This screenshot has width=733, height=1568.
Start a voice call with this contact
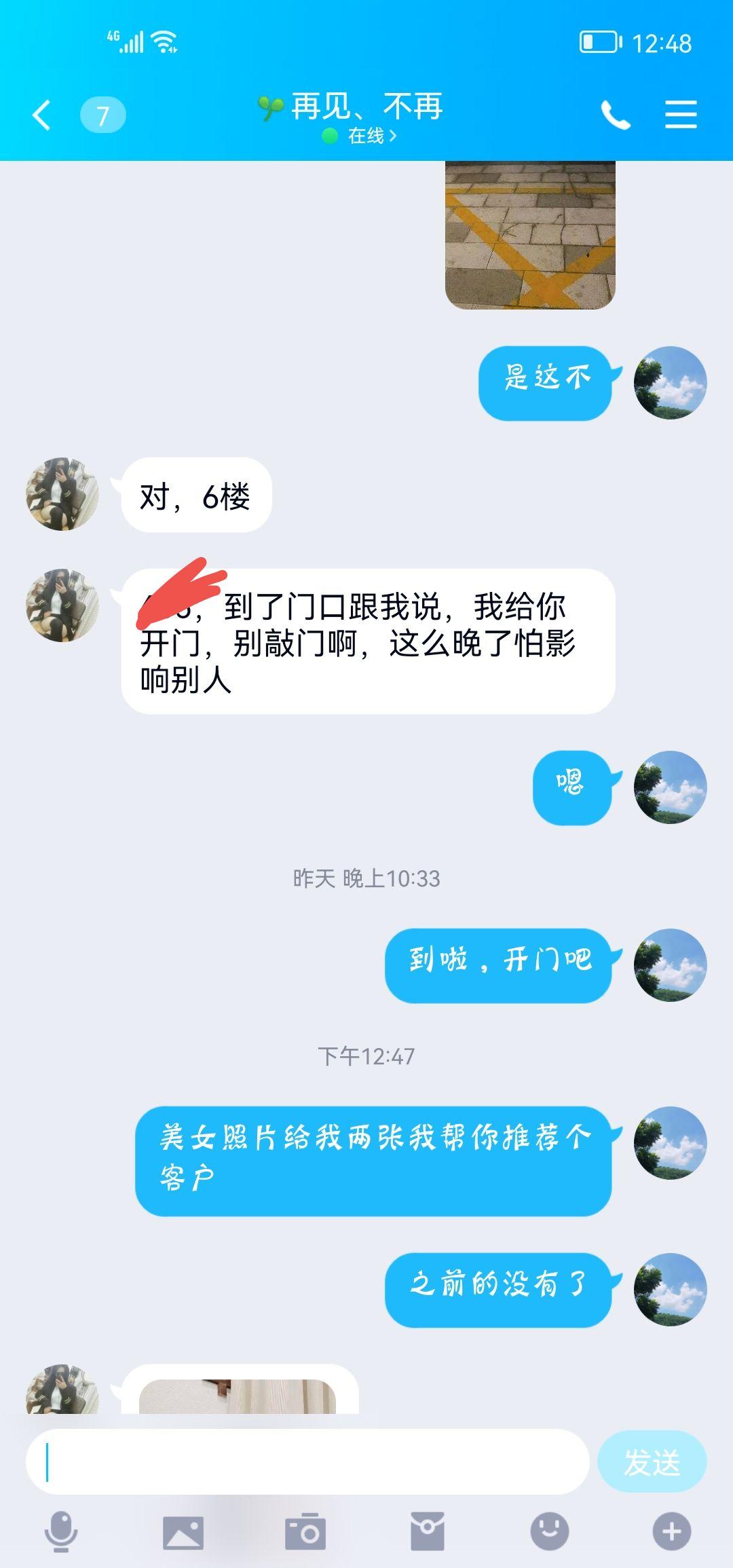tap(615, 115)
